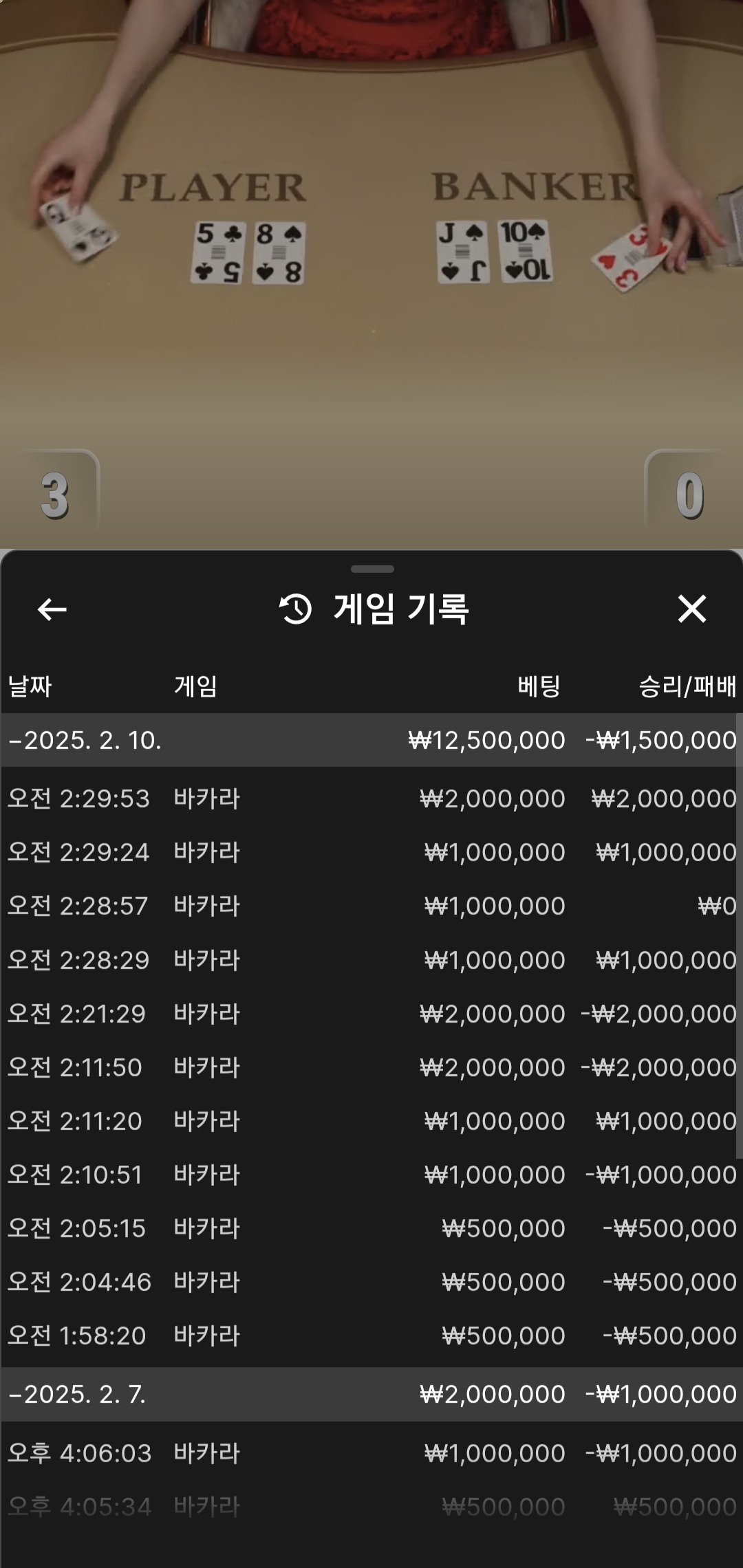Select the 오전 2:11:50 baccarat entry
743x1568 pixels.
click(x=369, y=1067)
